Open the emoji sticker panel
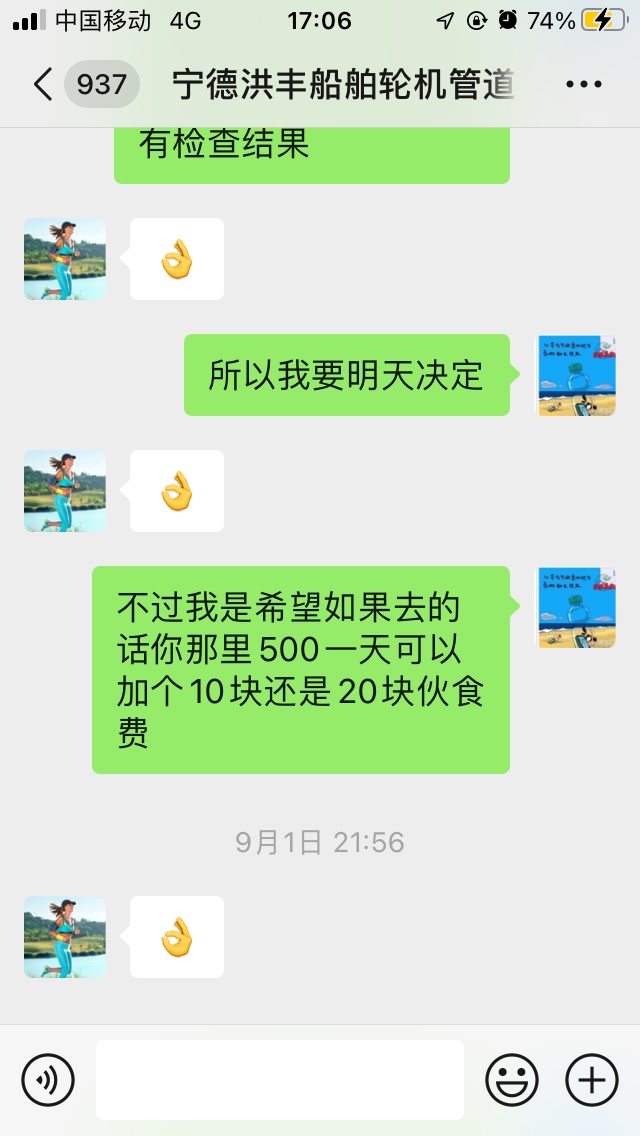640x1136 pixels. (512, 1080)
